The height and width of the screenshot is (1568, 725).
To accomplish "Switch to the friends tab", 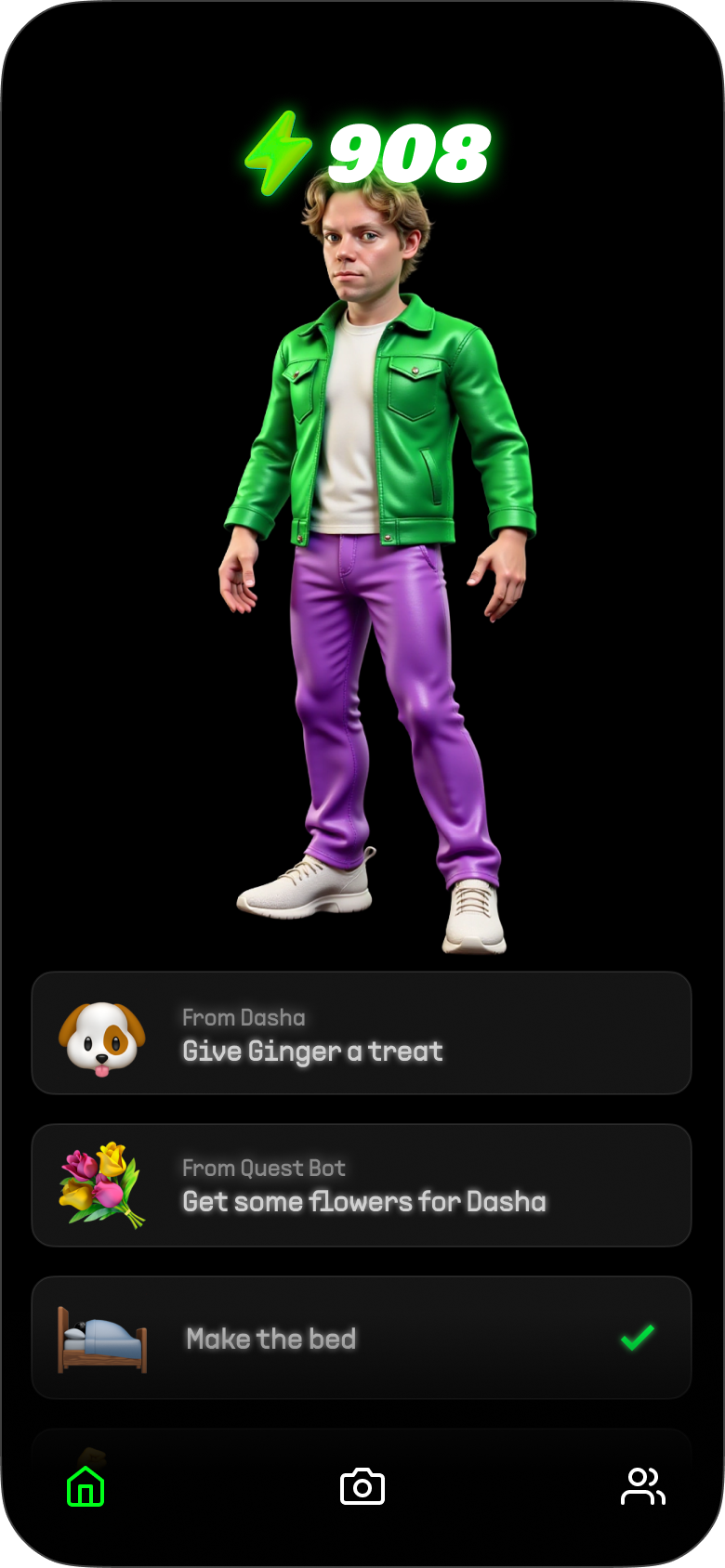I will [x=642, y=1486].
